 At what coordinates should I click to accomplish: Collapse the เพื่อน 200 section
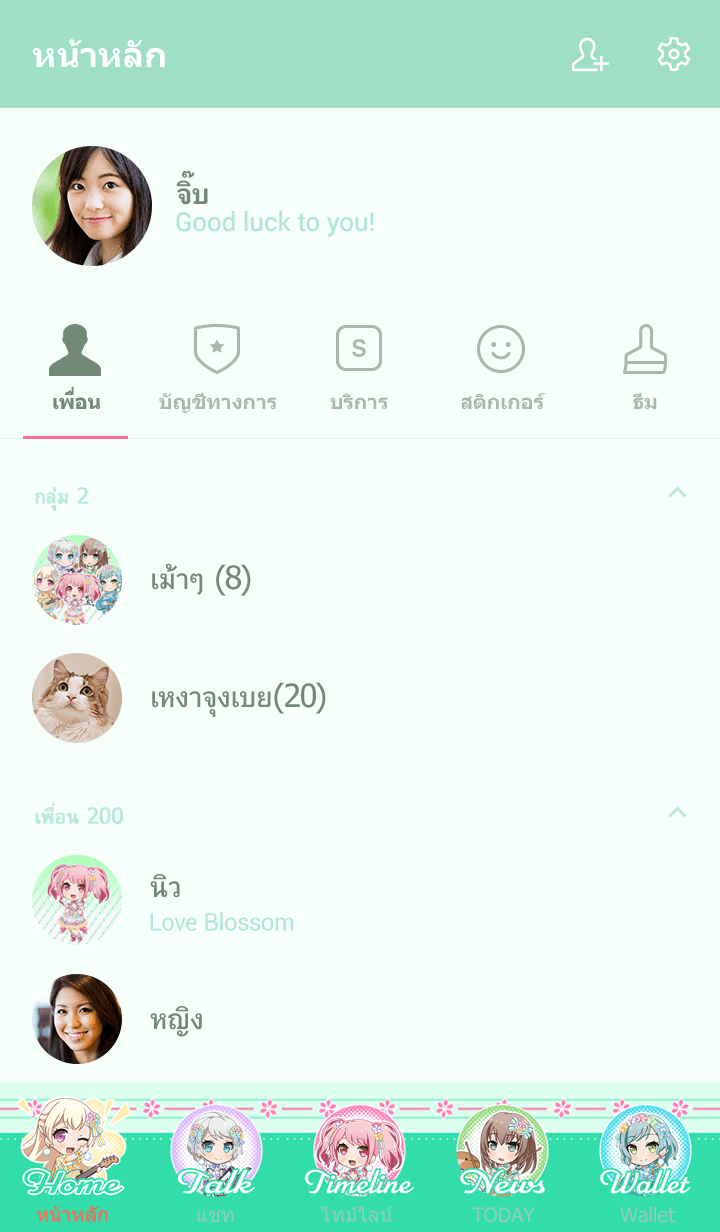pos(677,813)
